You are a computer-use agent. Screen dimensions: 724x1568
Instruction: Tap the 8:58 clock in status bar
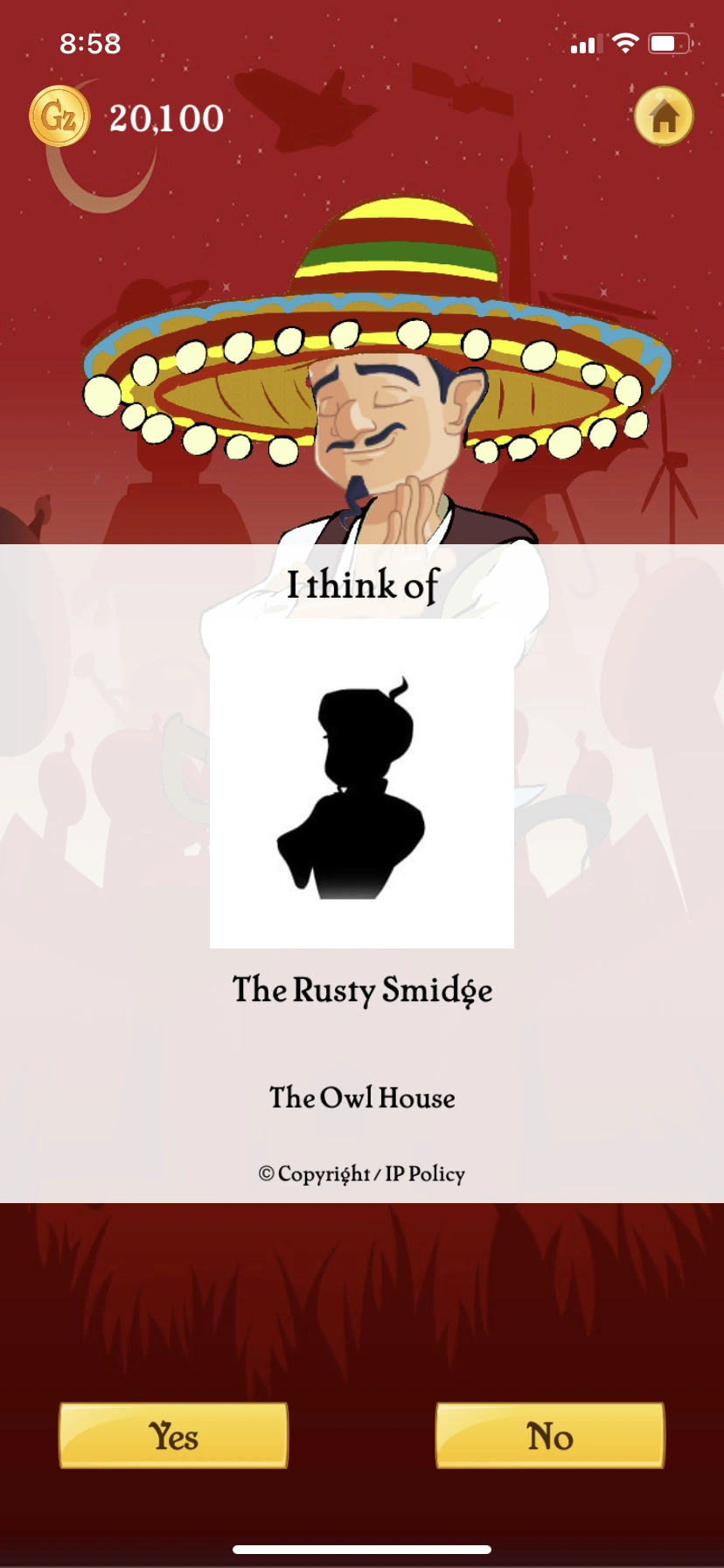click(x=91, y=44)
